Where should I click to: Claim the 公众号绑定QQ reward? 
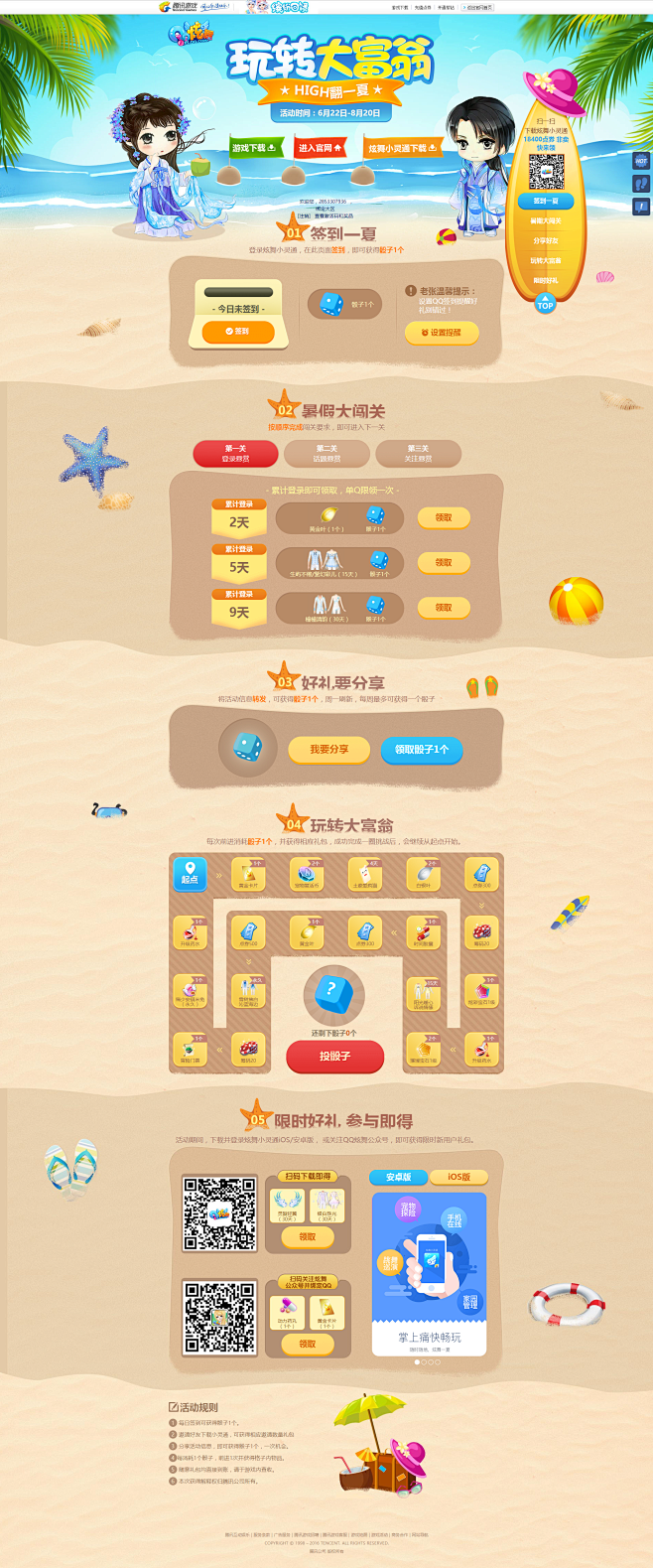coord(307,1344)
